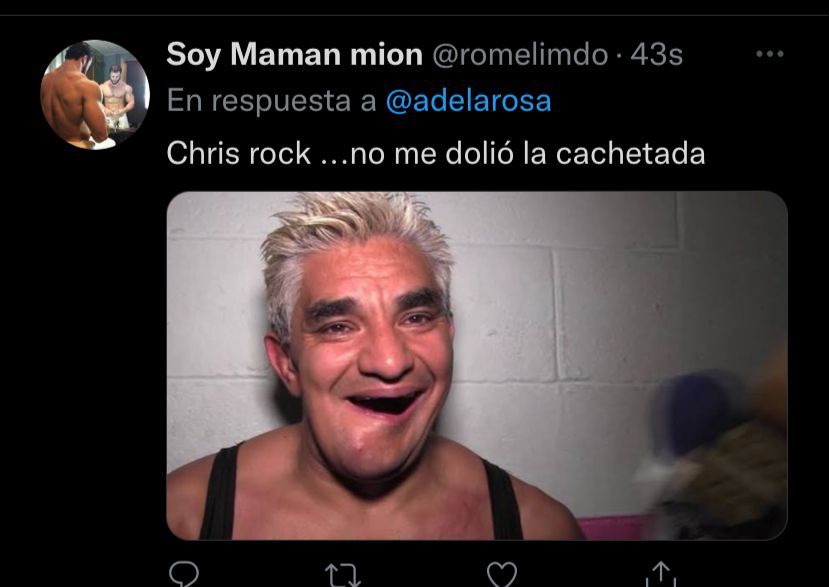Reply to this tweet

coord(183,573)
